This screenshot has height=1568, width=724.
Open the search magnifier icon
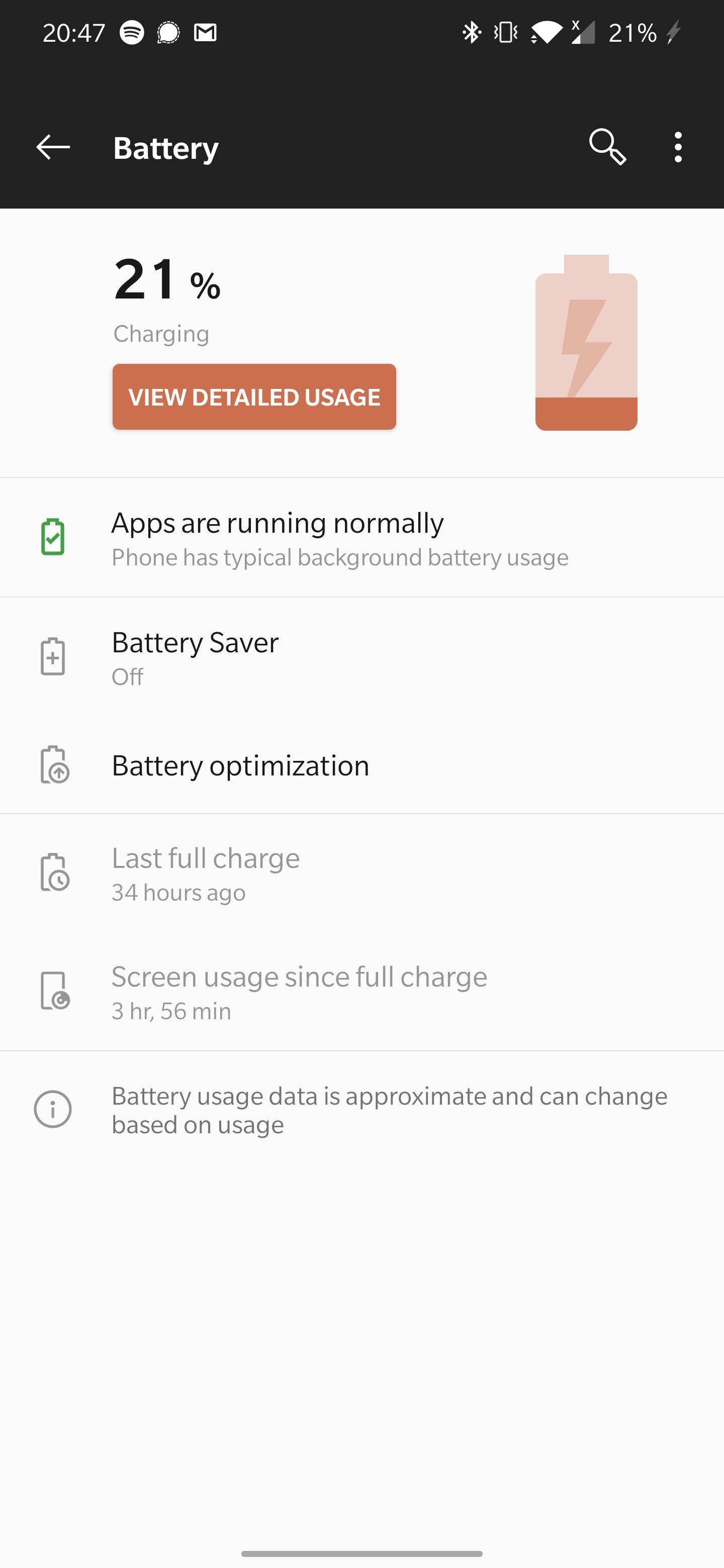tap(608, 147)
